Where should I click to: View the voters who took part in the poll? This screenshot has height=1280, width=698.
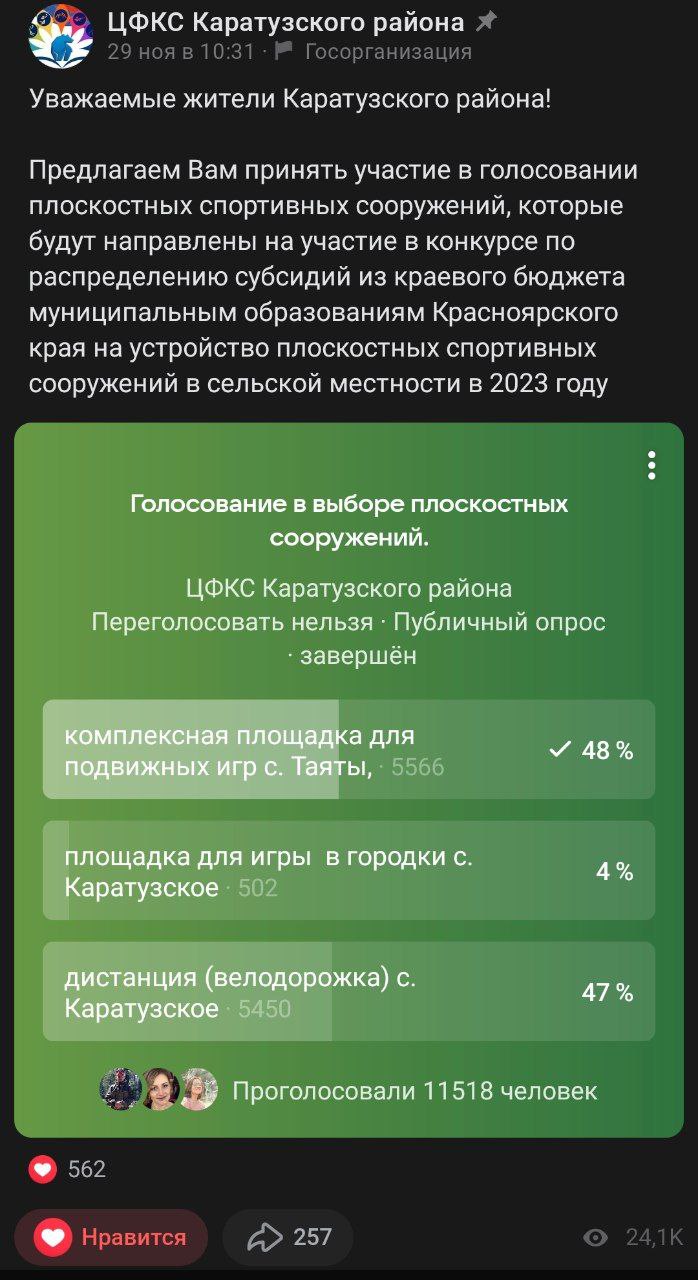tap(350, 1090)
